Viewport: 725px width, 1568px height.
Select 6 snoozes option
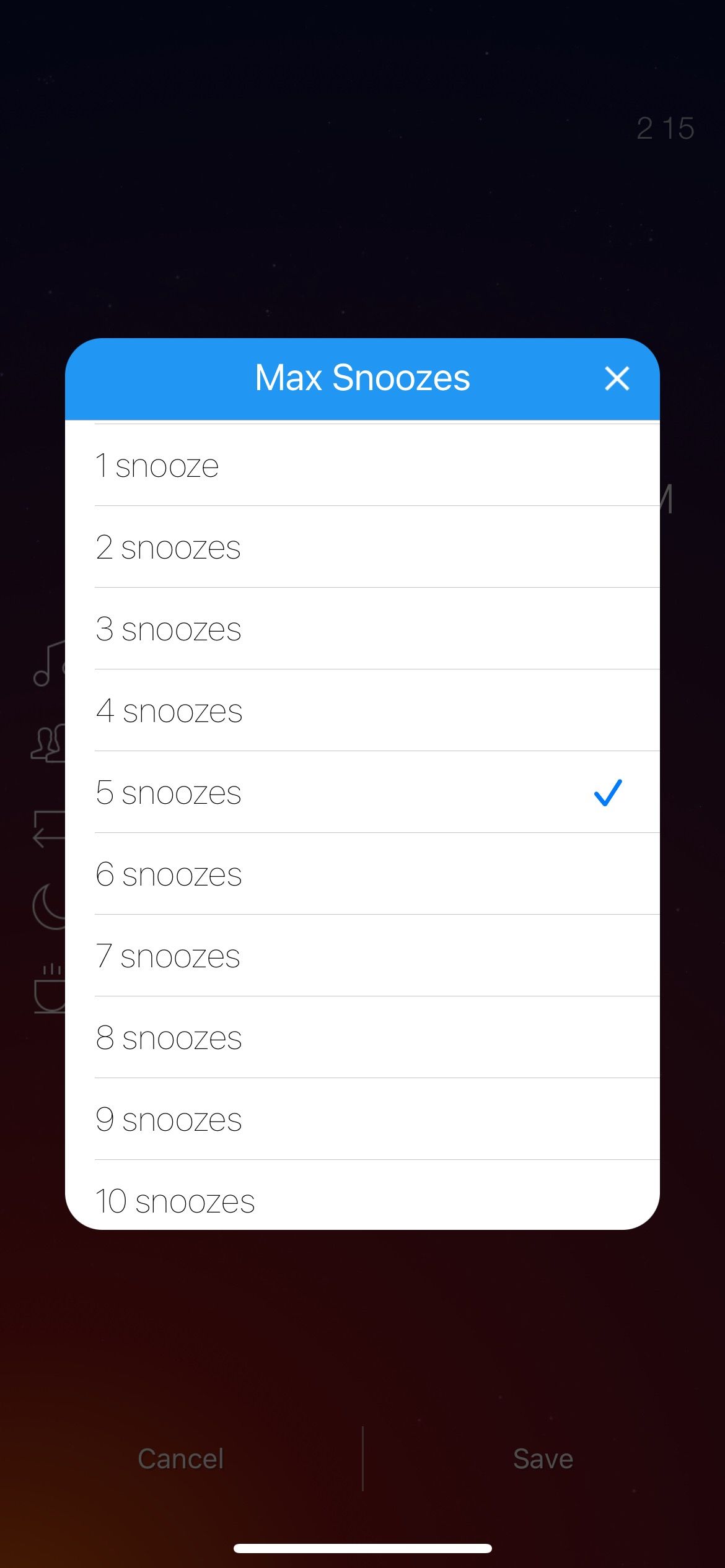click(362, 874)
